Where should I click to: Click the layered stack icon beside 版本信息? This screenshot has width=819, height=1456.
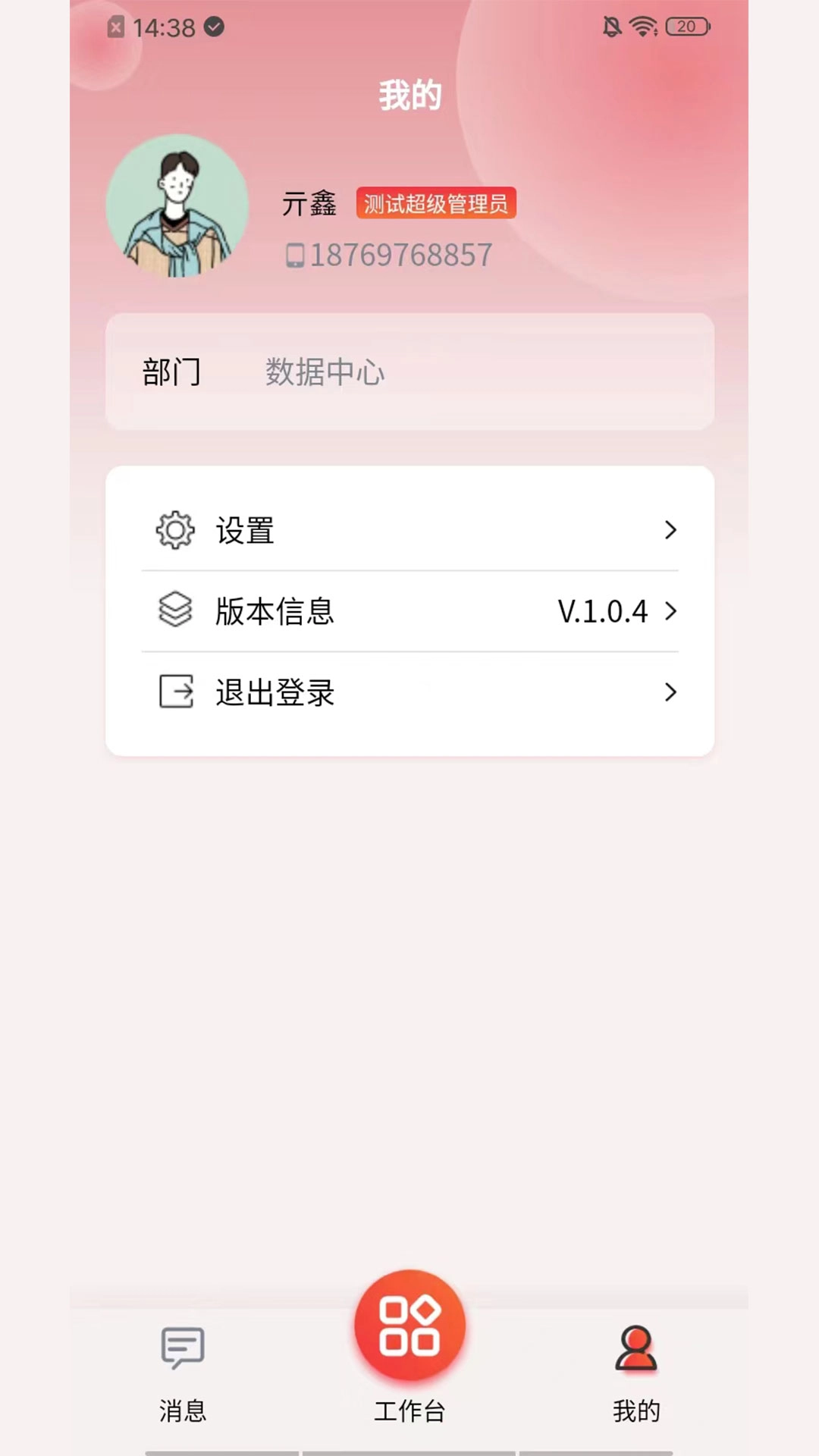pos(176,611)
